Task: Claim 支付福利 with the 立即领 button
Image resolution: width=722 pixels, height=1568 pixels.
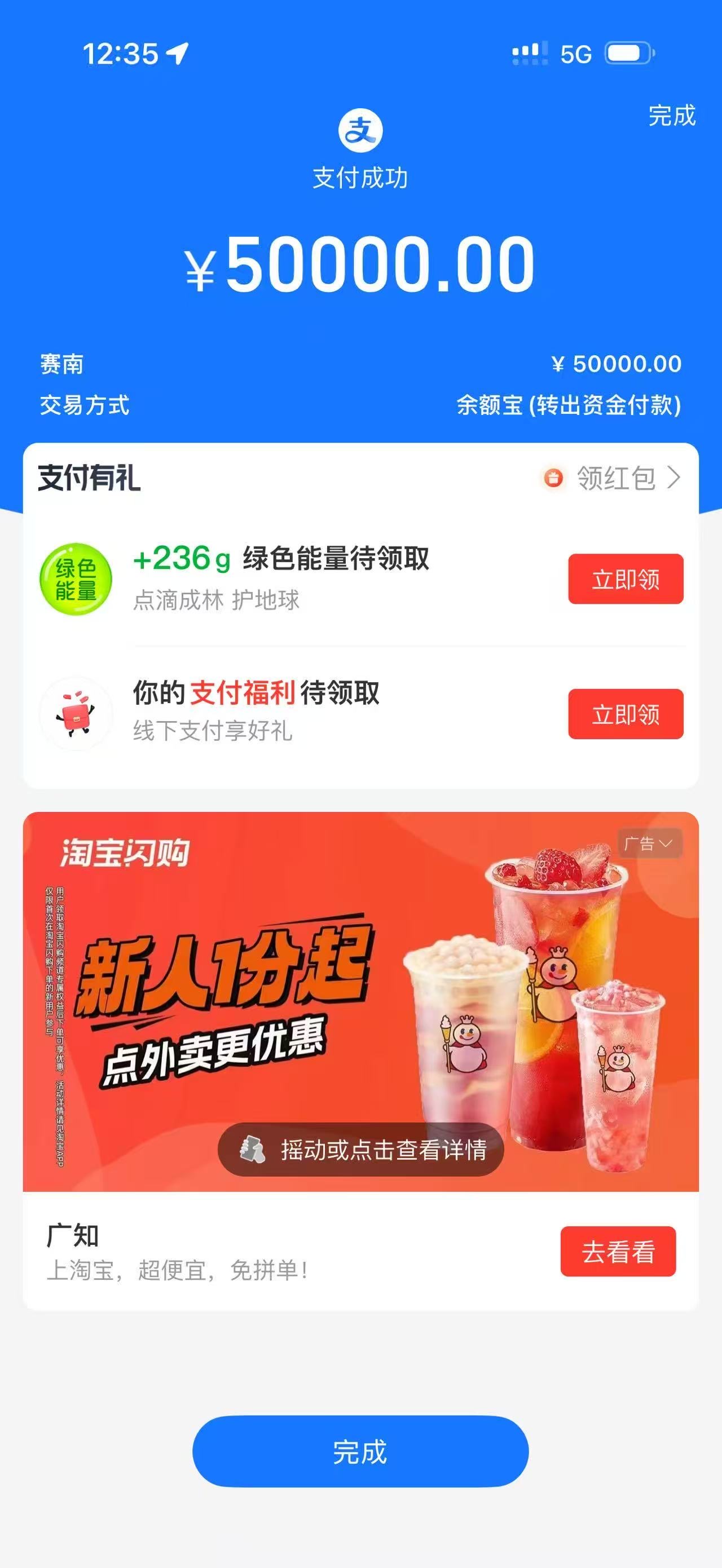Action: point(625,714)
